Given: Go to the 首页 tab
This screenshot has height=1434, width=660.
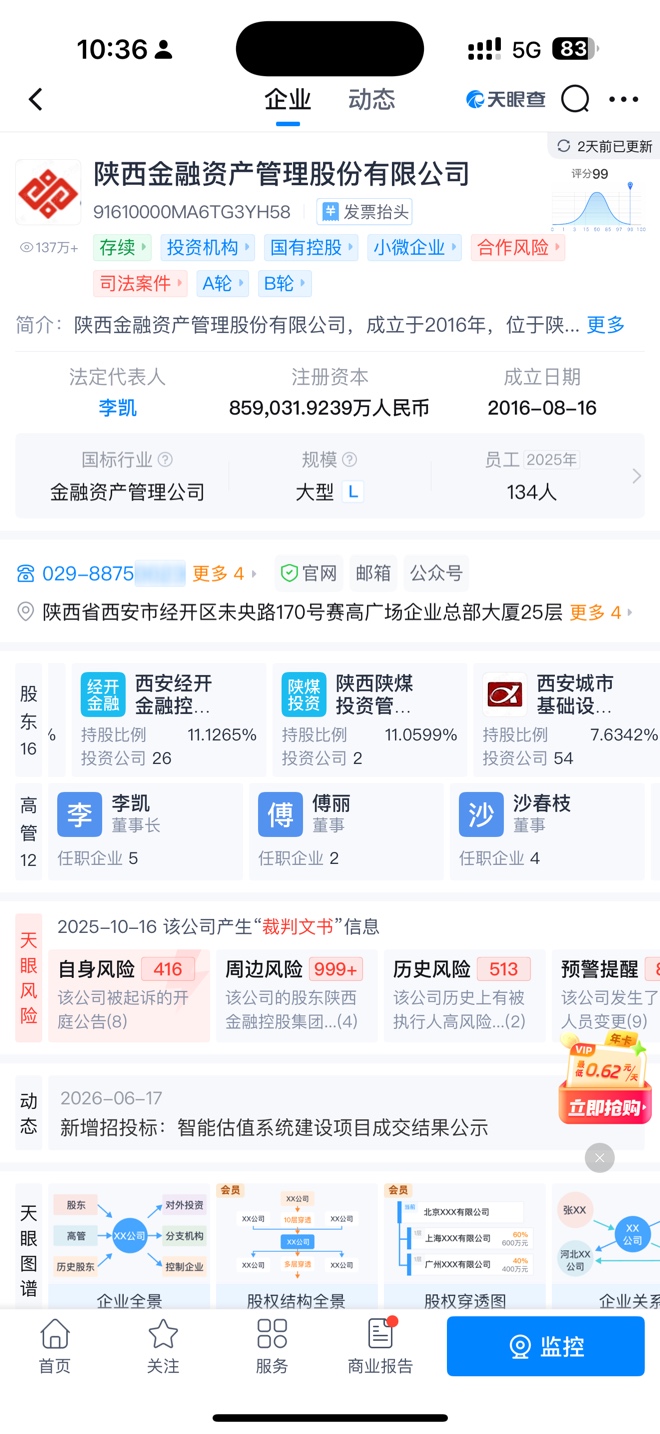Looking at the screenshot, I should (55, 1346).
